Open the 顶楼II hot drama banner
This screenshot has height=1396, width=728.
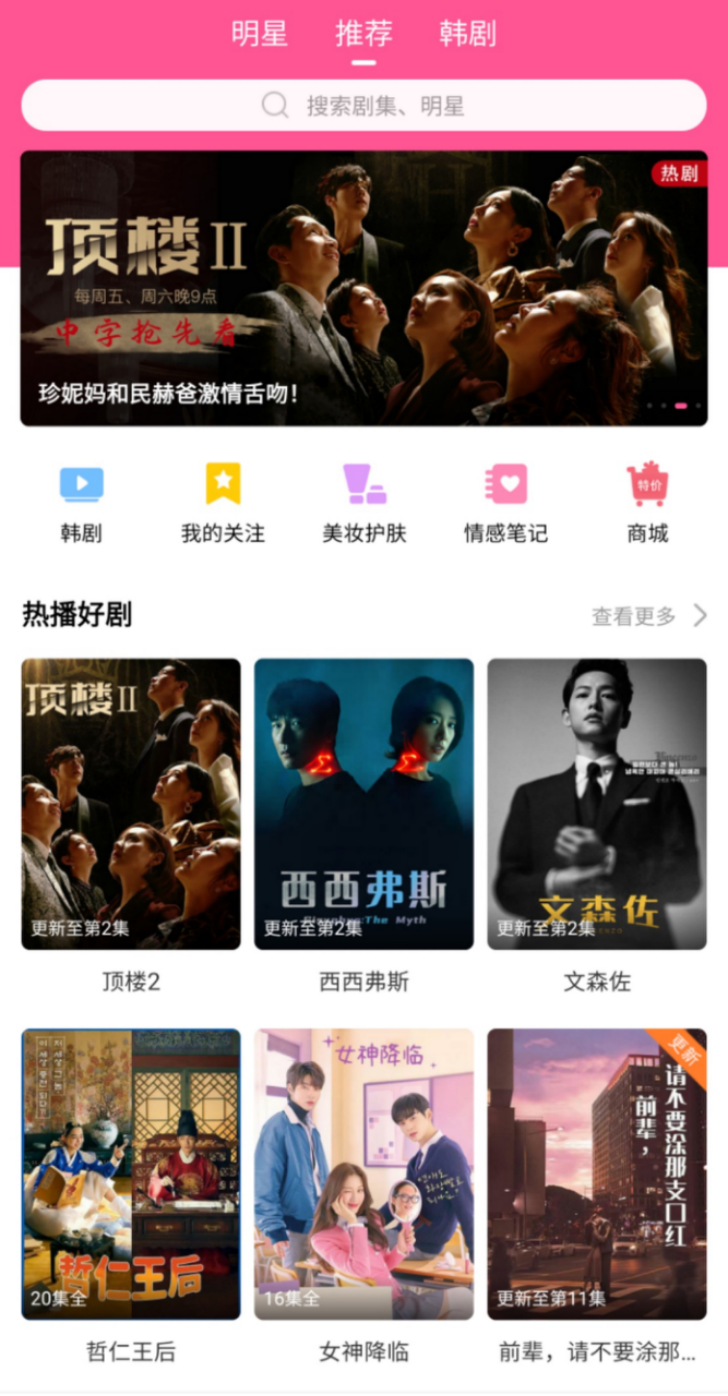364,288
